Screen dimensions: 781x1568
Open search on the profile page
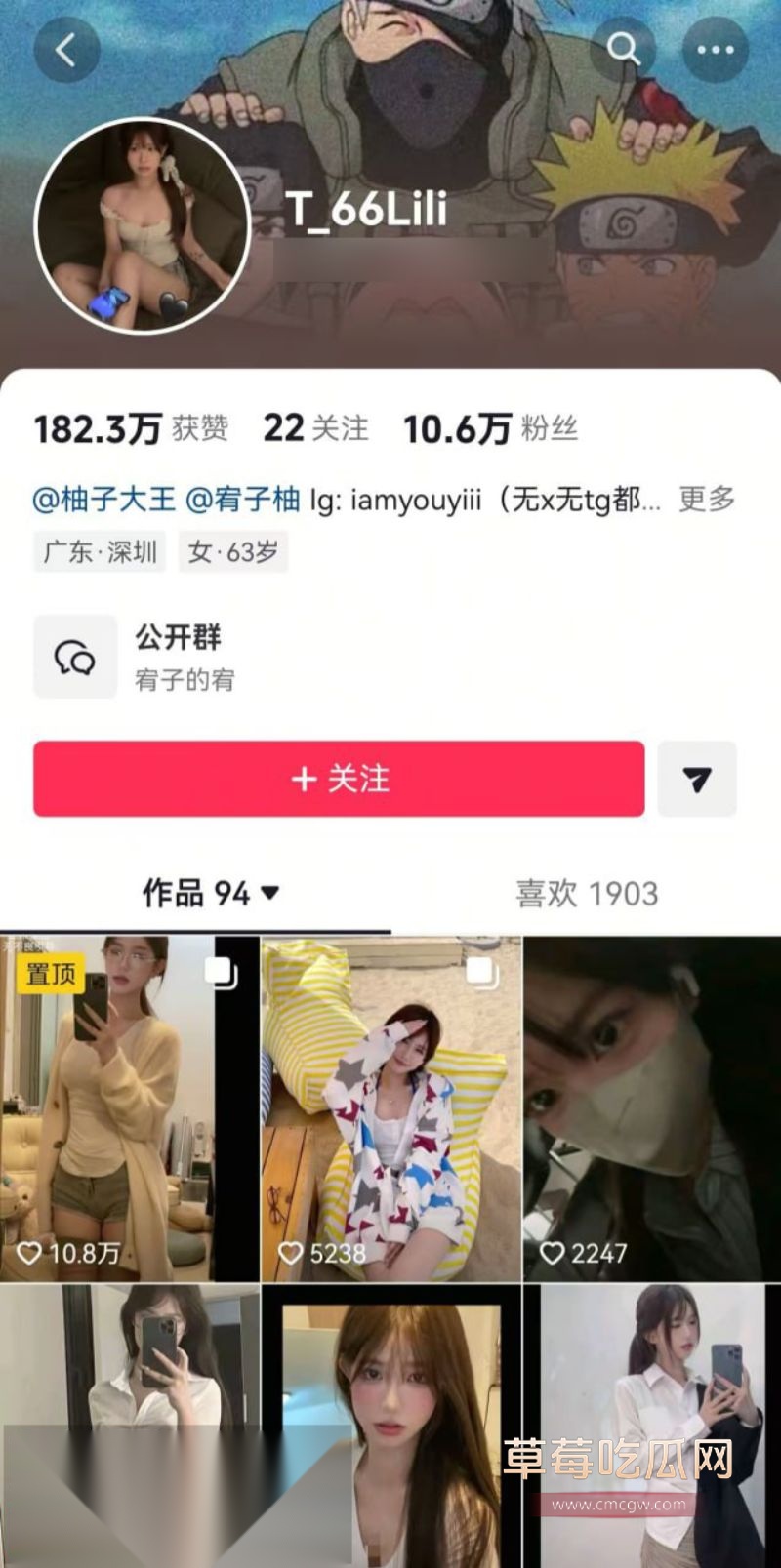coord(622,48)
